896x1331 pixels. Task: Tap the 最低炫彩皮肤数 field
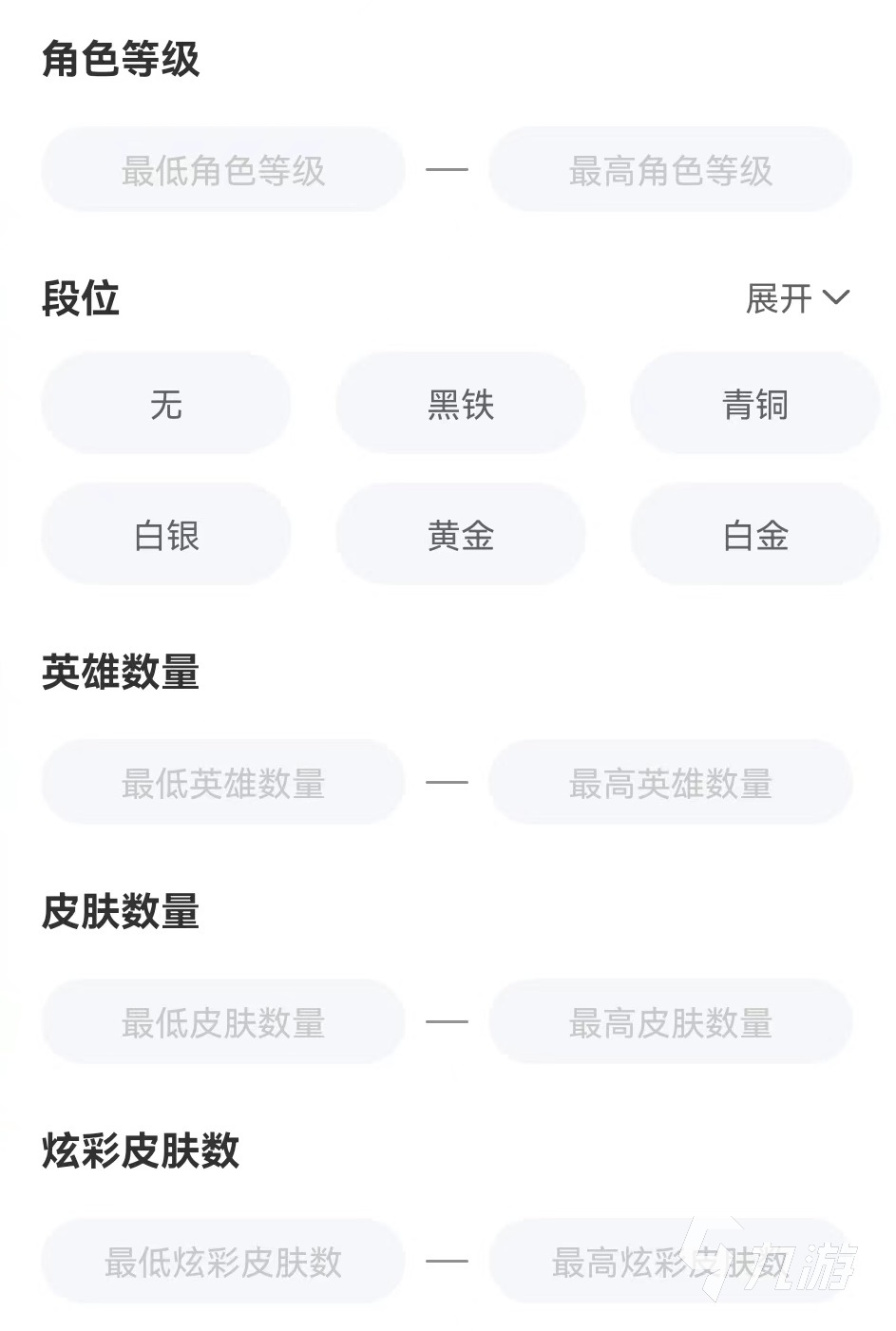click(x=223, y=1263)
